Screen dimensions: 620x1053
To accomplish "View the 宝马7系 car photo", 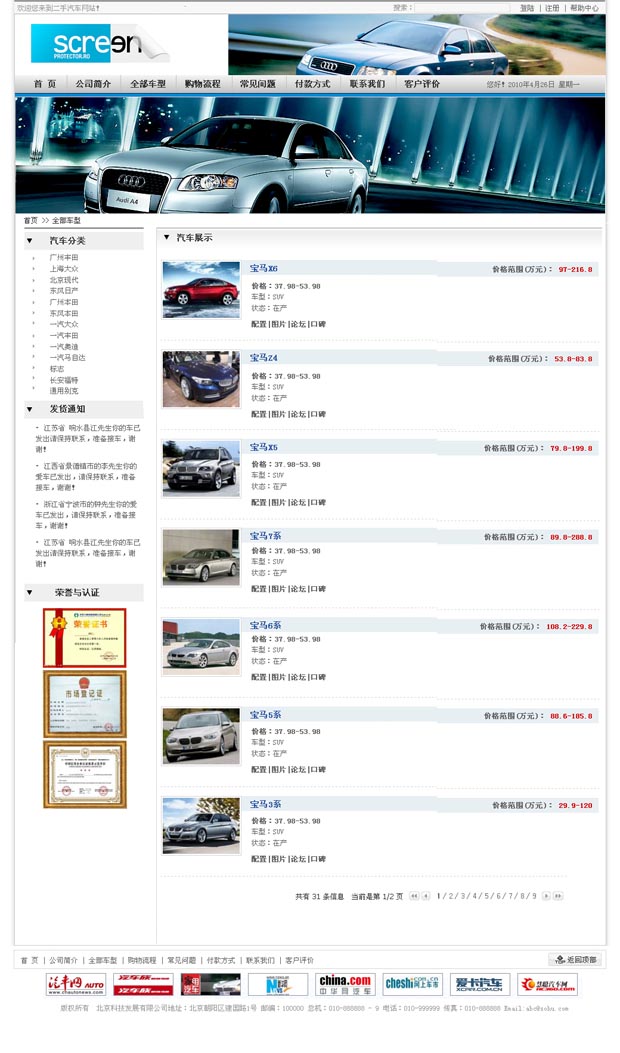I will pyautogui.click(x=201, y=557).
